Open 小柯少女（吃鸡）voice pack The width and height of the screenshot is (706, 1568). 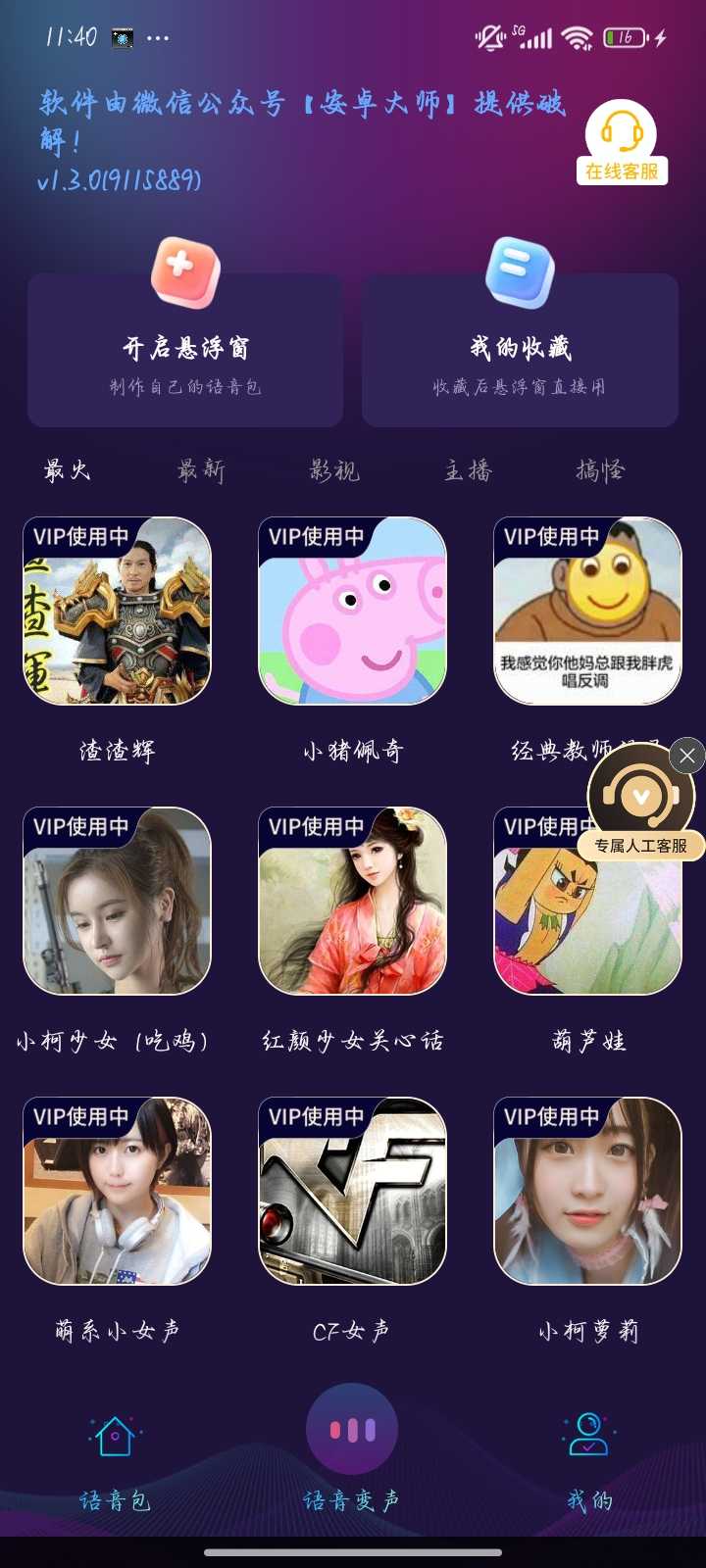pos(117,902)
